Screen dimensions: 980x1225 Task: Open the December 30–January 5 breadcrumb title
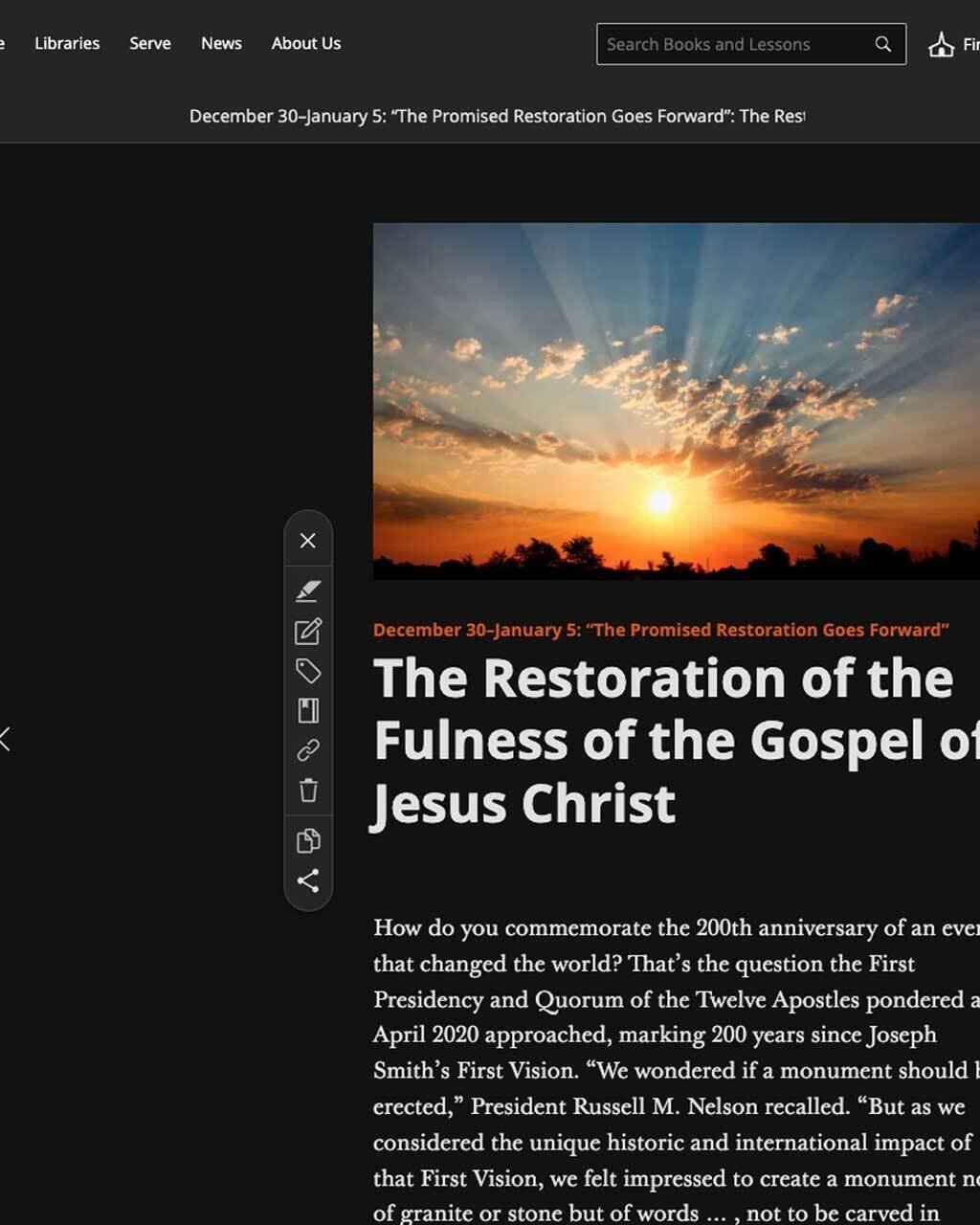click(x=496, y=116)
